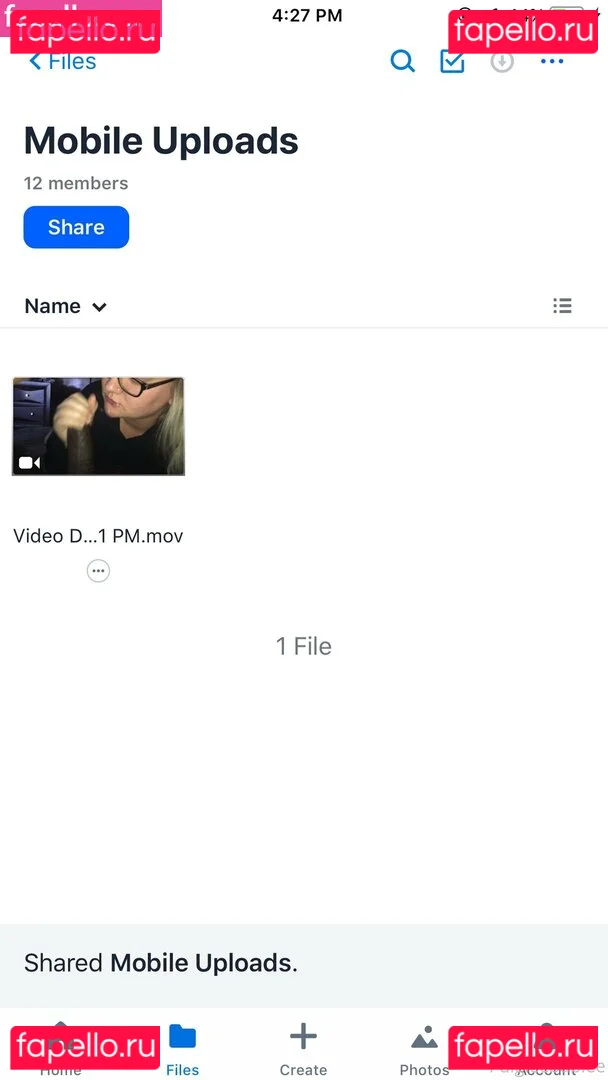The width and height of the screenshot is (608, 1080).
Task: Open the search icon
Action: pos(402,62)
